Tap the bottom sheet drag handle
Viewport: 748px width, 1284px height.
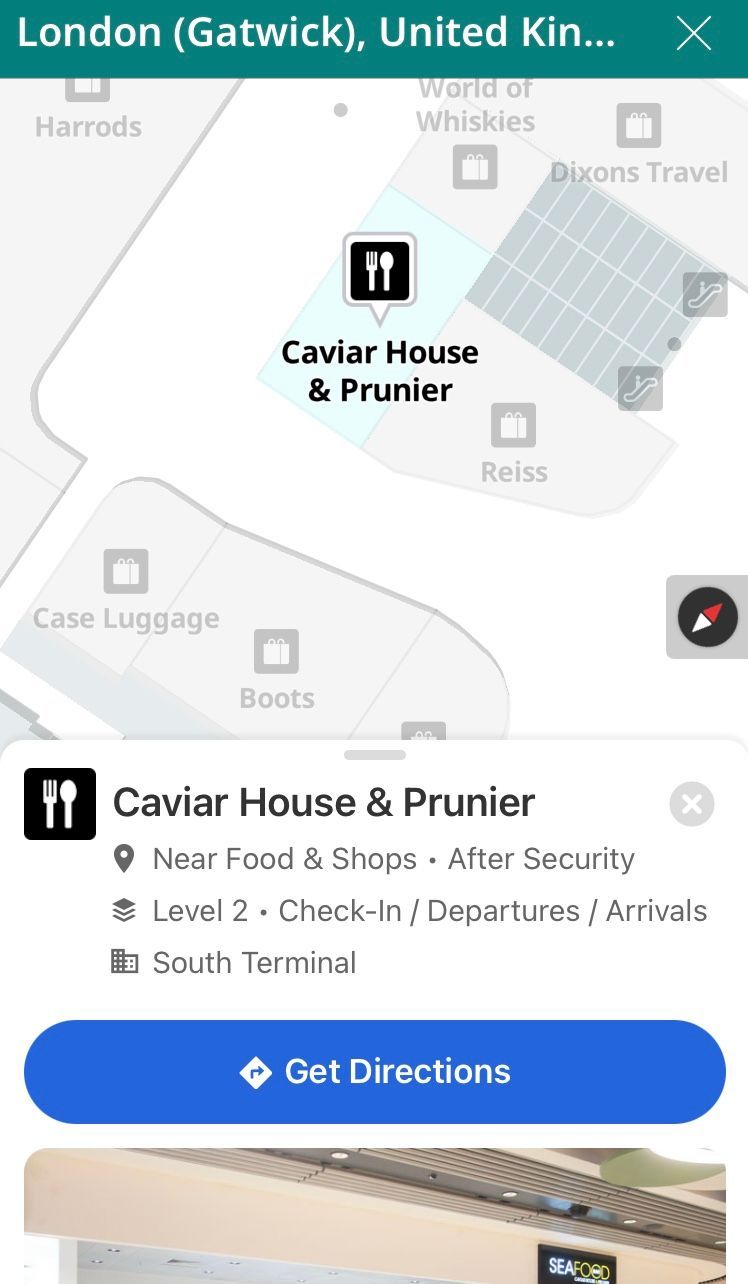point(374,755)
